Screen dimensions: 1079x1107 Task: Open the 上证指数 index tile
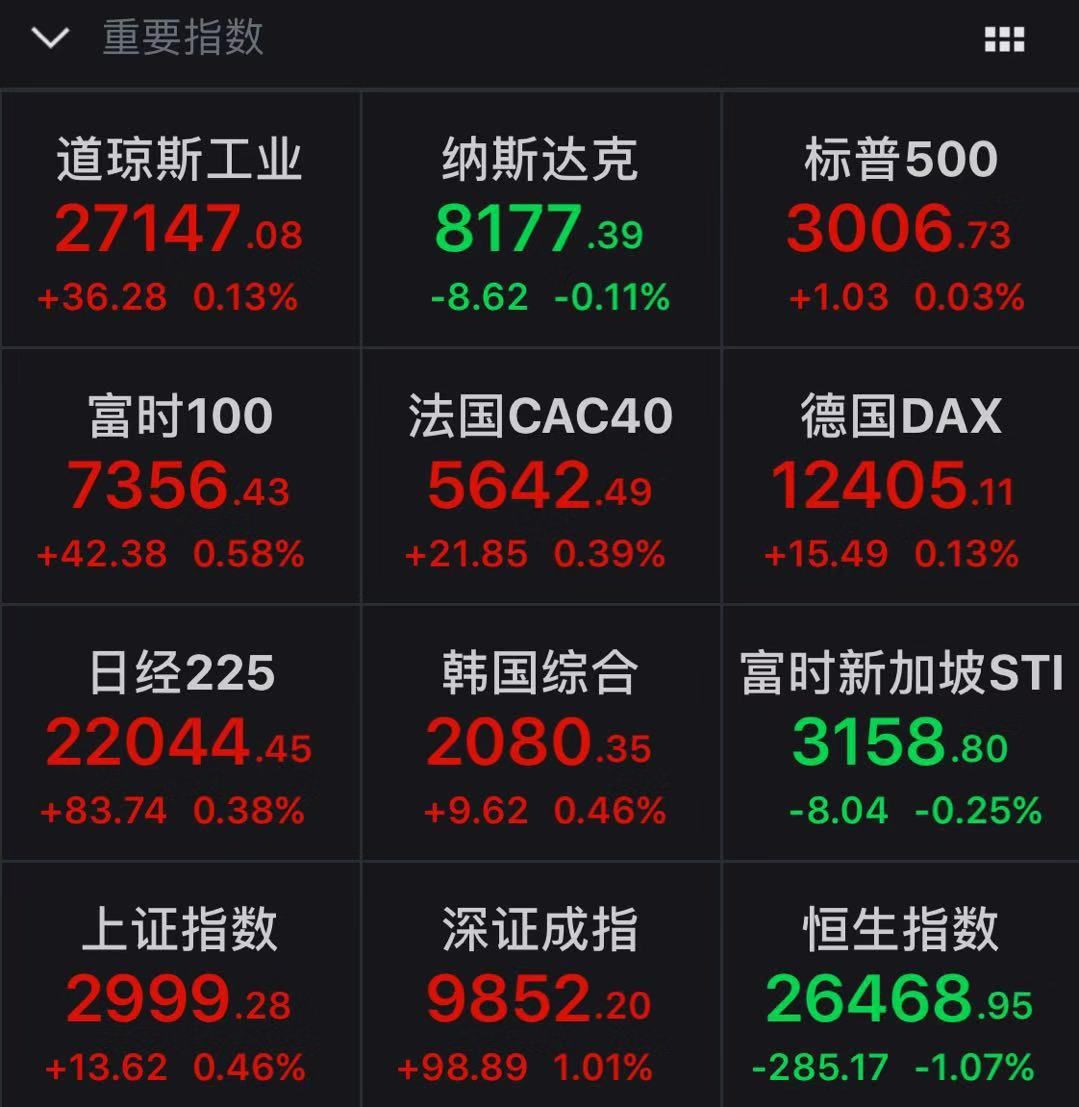pyautogui.click(x=181, y=985)
